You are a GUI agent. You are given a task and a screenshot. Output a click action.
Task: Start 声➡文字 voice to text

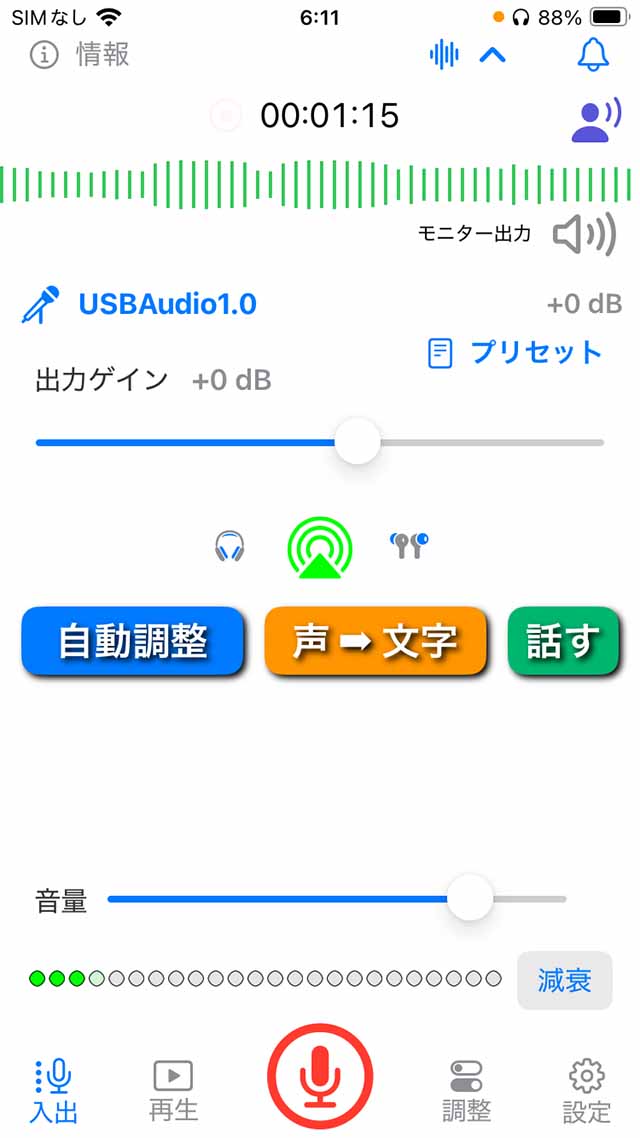(375, 642)
